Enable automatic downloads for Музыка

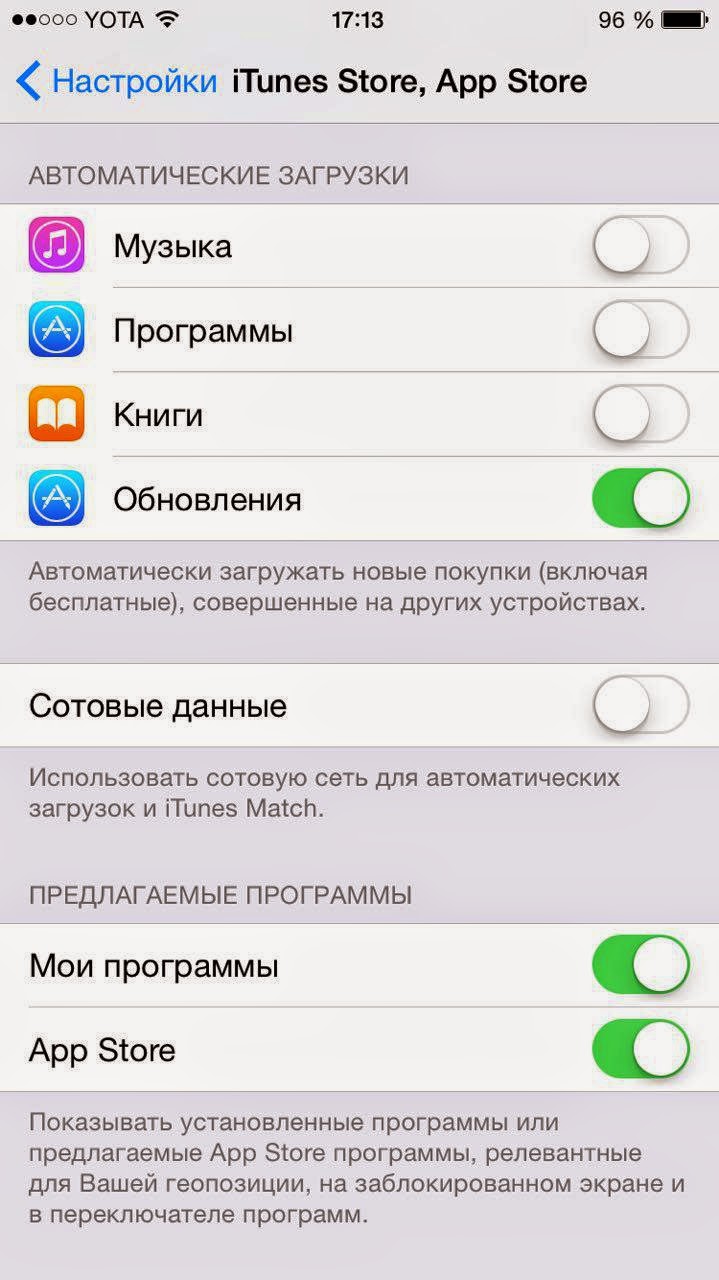[640, 246]
